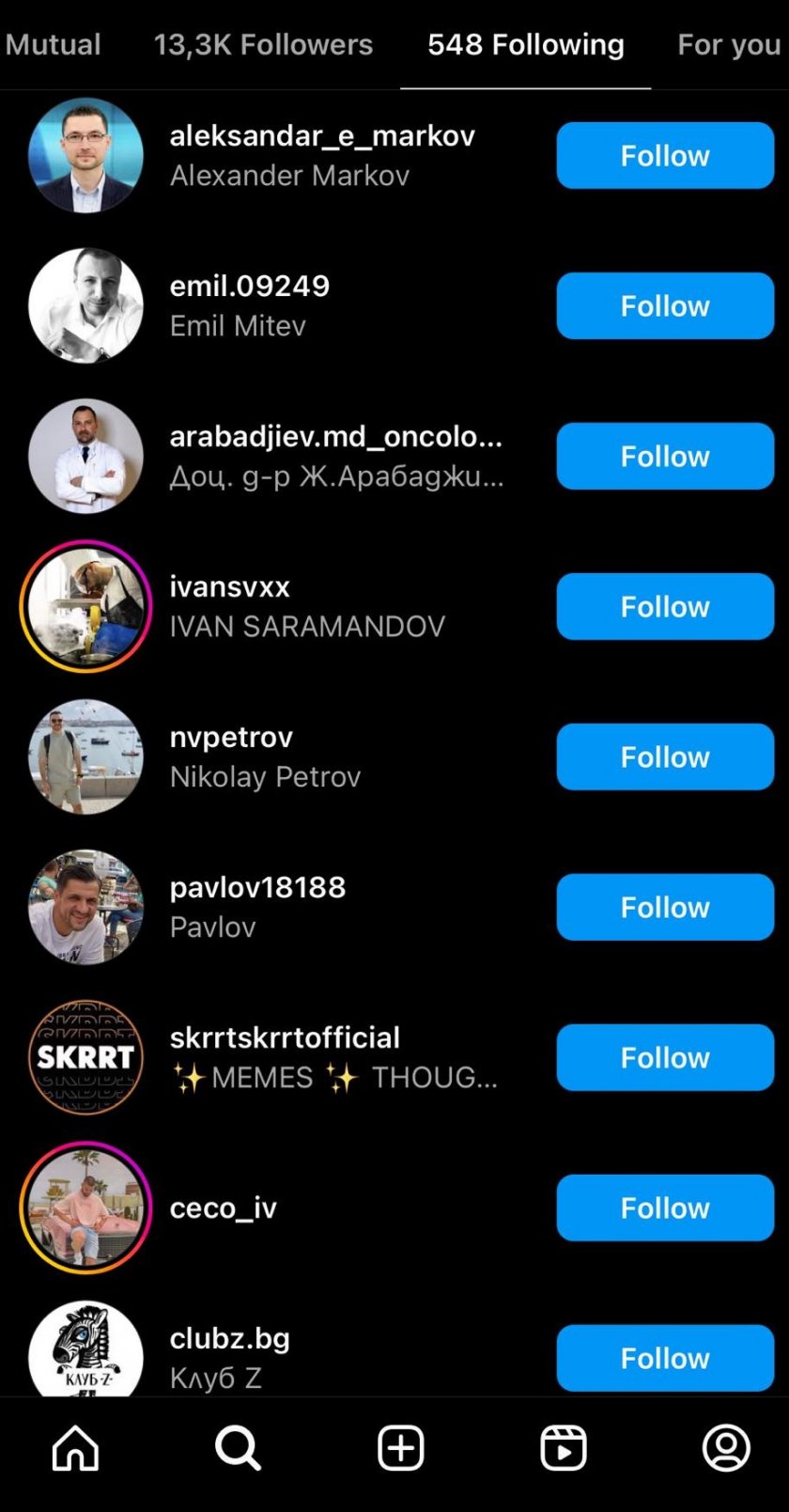
Task: Tap Follow for pavlov18188
Action: tap(664, 907)
